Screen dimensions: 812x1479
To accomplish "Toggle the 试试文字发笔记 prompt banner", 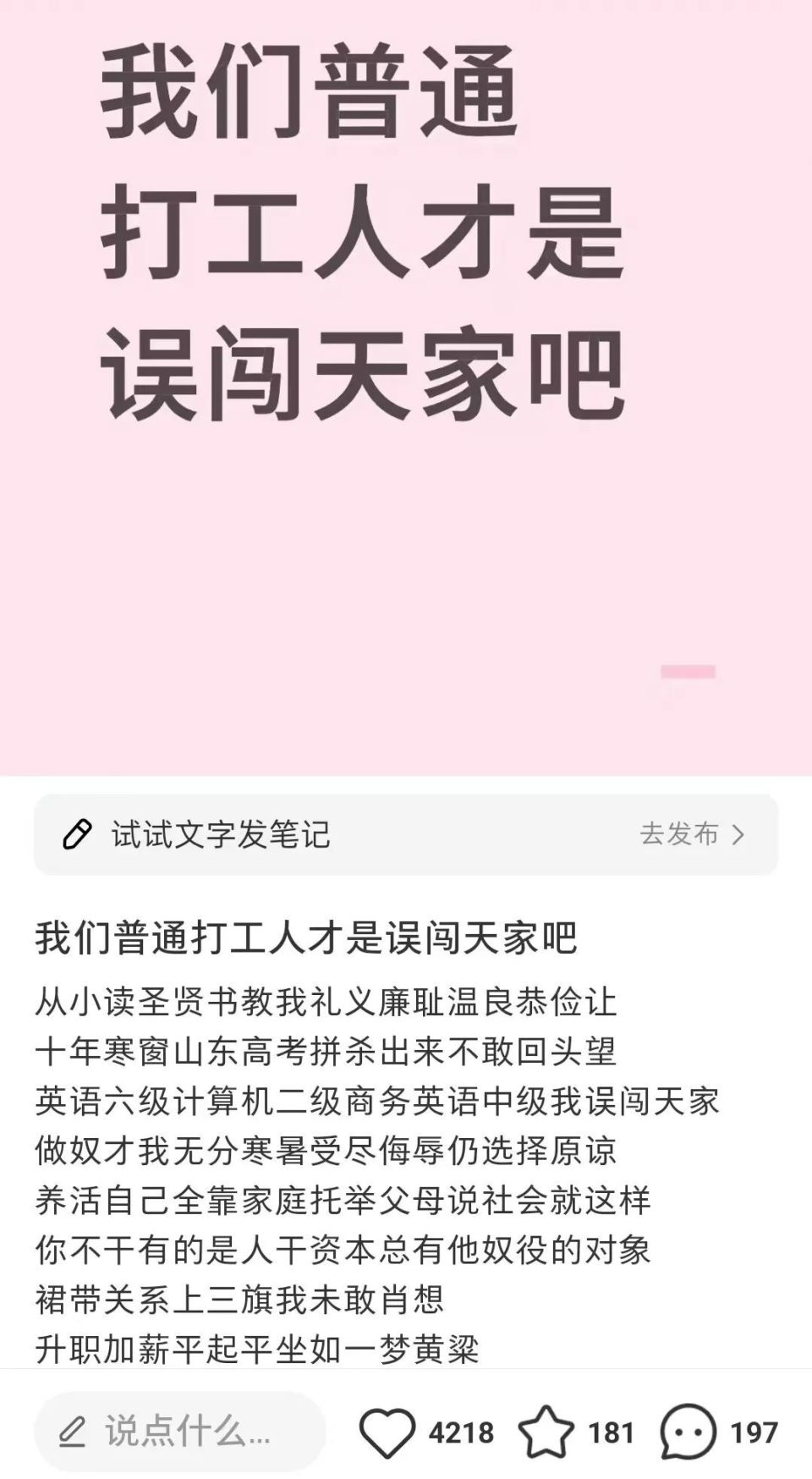I will pyautogui.click(x=406, y=833).
